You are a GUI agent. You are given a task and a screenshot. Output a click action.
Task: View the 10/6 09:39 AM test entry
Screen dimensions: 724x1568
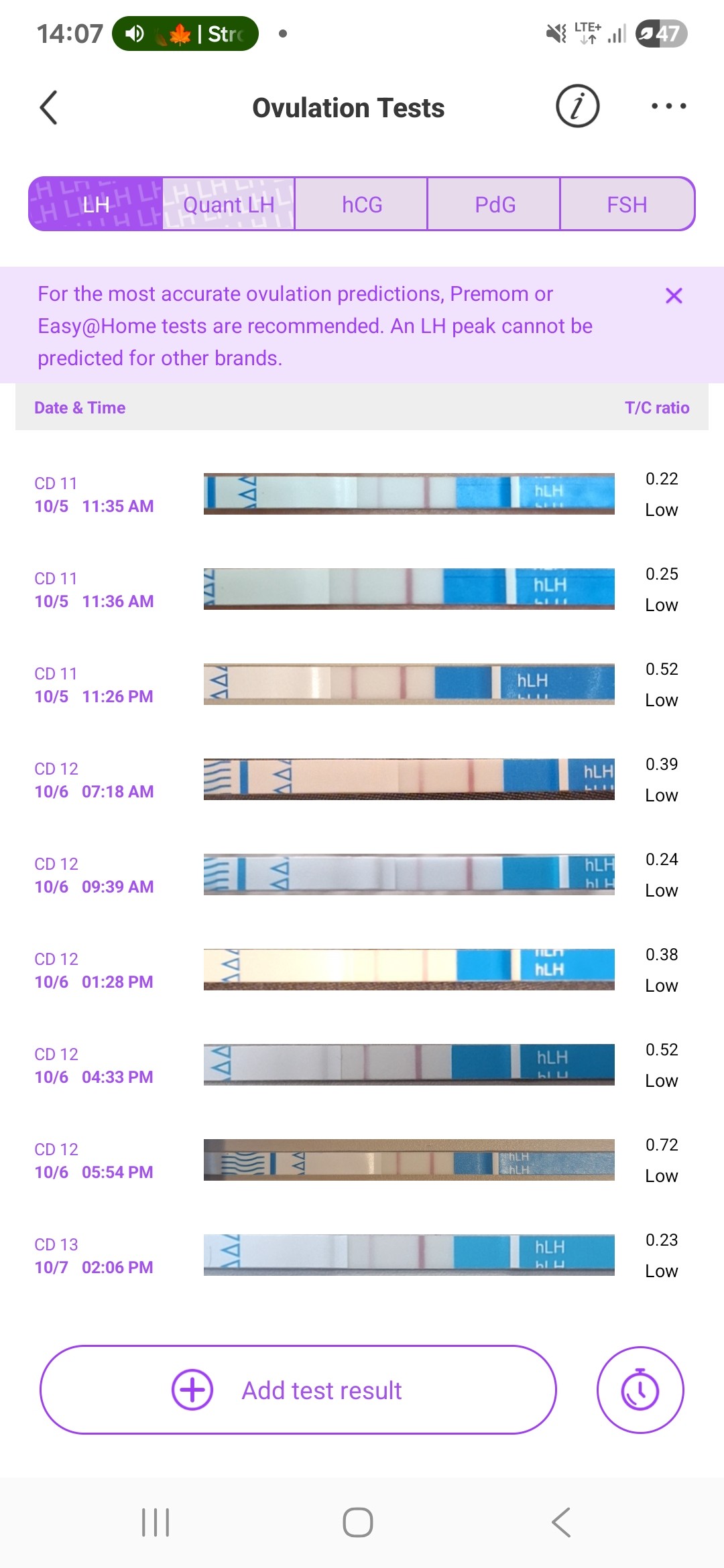(x=362, y=875)
